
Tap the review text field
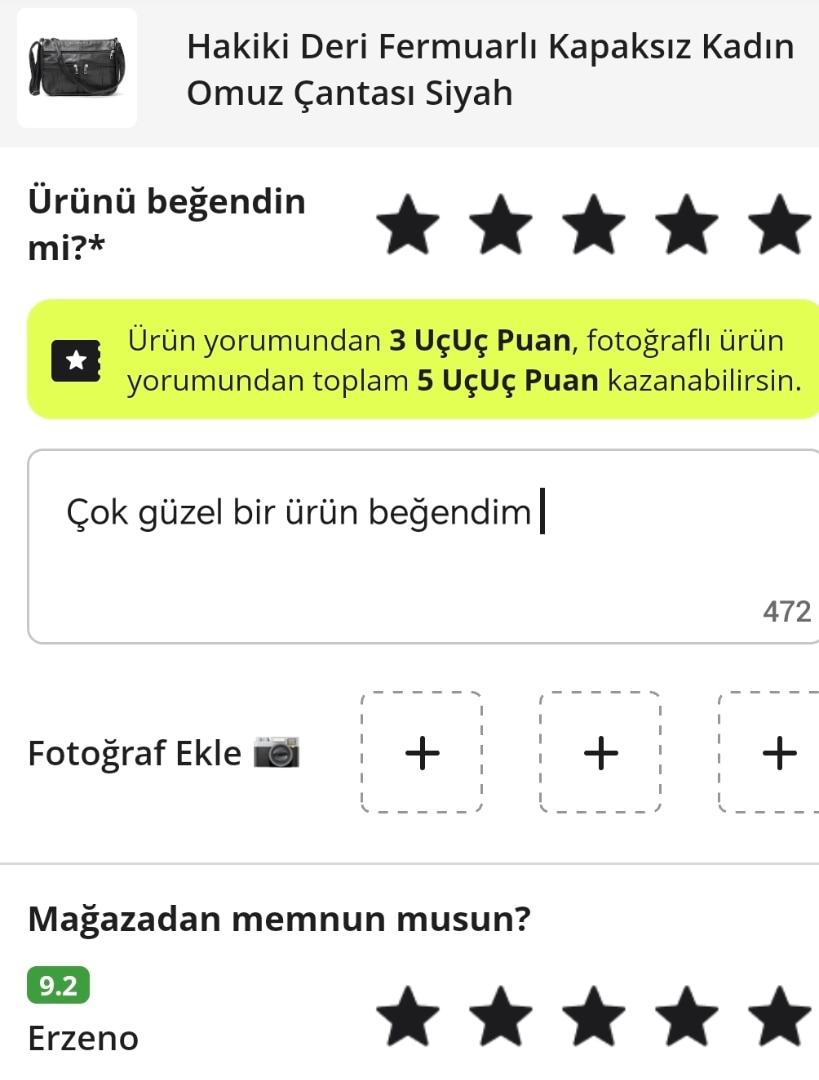pyautogui.click(x=420, y=545)
